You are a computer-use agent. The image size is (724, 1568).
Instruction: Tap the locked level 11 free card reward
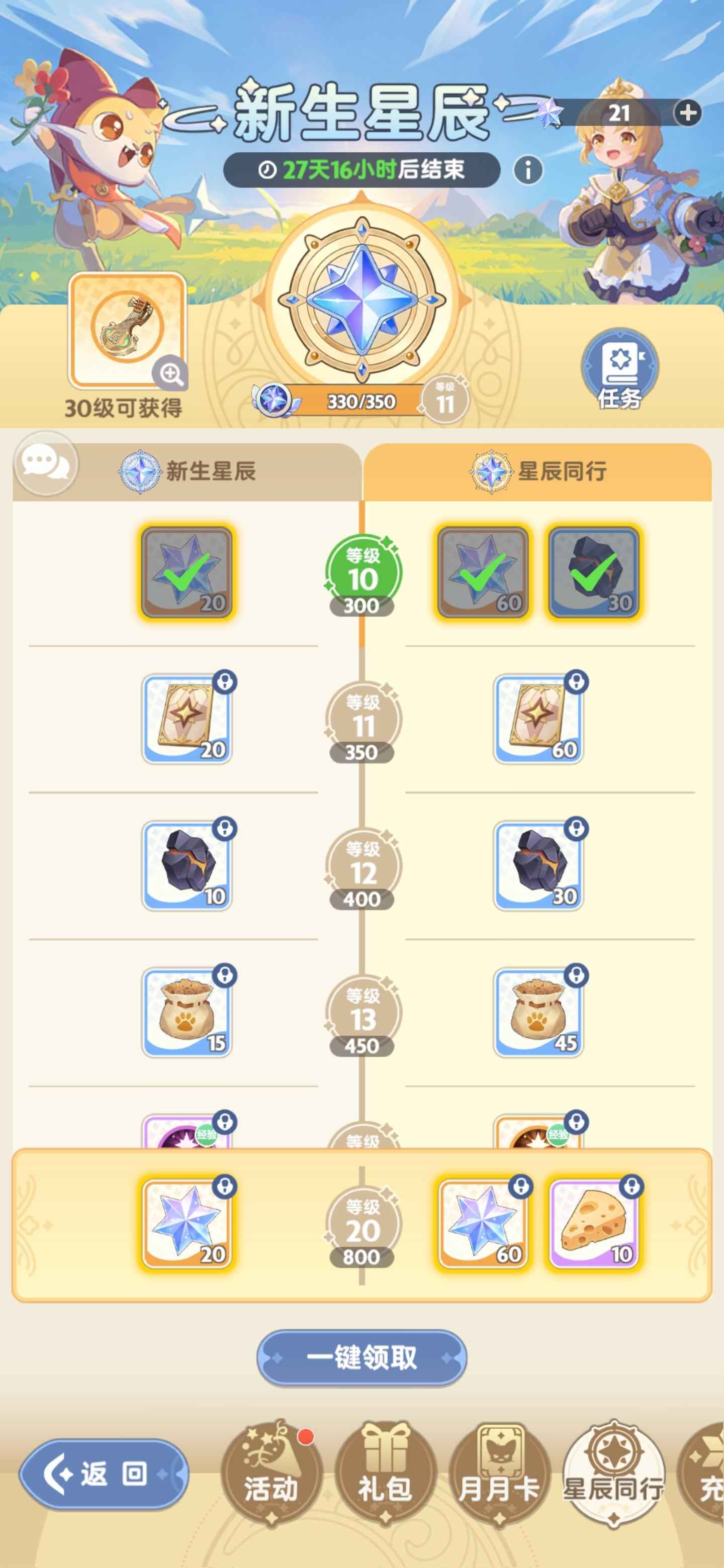(x=187, y=719)
